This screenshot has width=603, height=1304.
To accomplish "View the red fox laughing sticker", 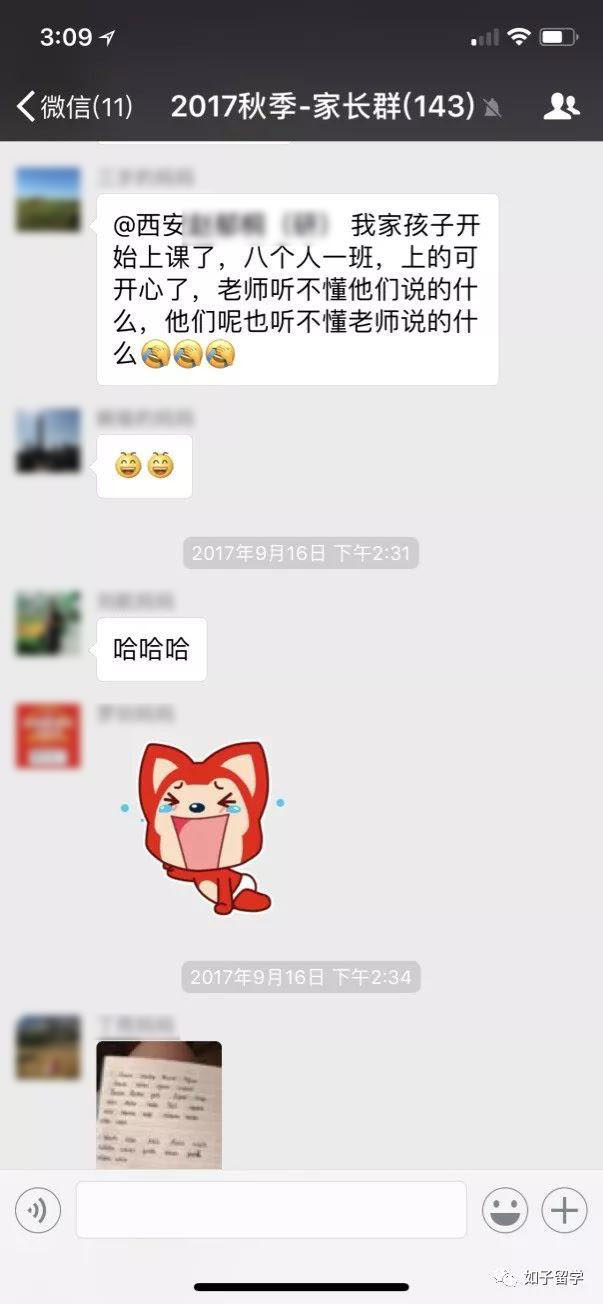I will point(204,827).
